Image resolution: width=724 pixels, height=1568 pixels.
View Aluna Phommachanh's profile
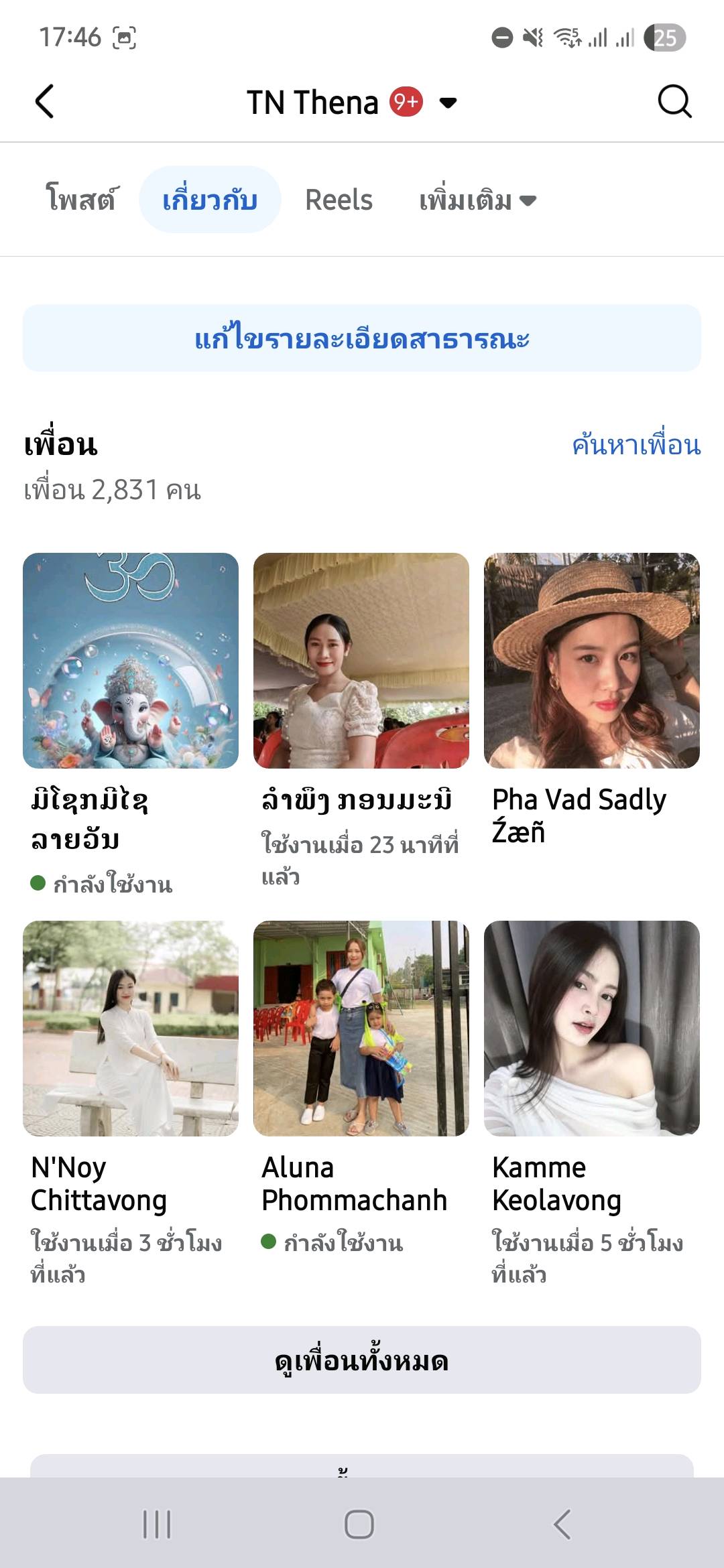361,1028
